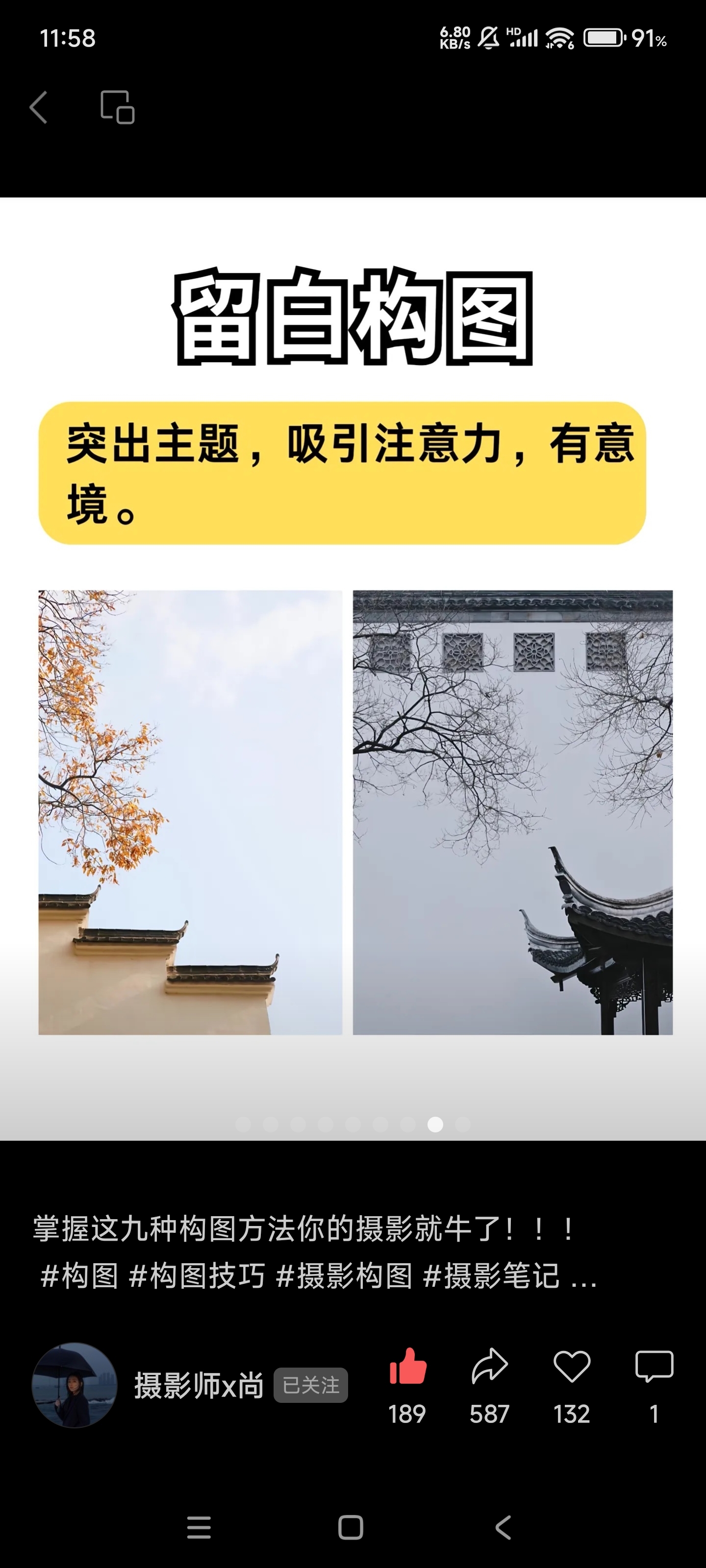Open the comments bubble
Screen dimensions: 706x1568
click(654, 1366)
